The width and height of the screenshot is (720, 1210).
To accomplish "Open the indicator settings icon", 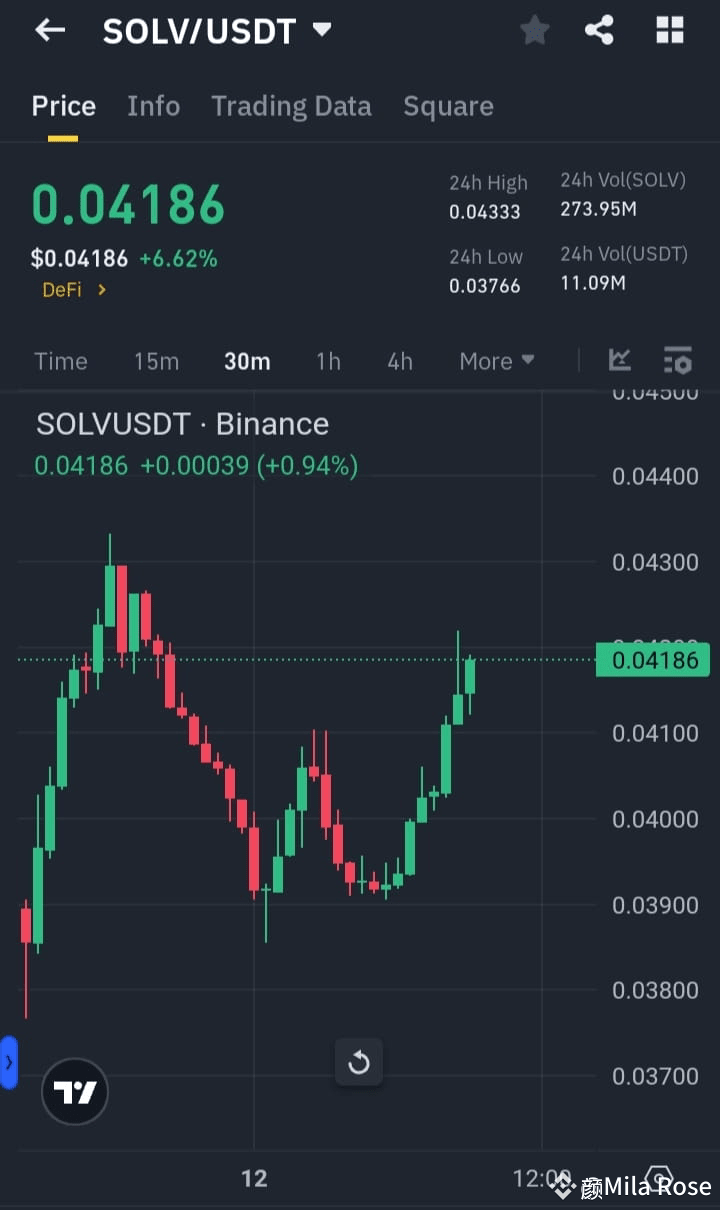I will pyautogui.click(x=678, y=361).
